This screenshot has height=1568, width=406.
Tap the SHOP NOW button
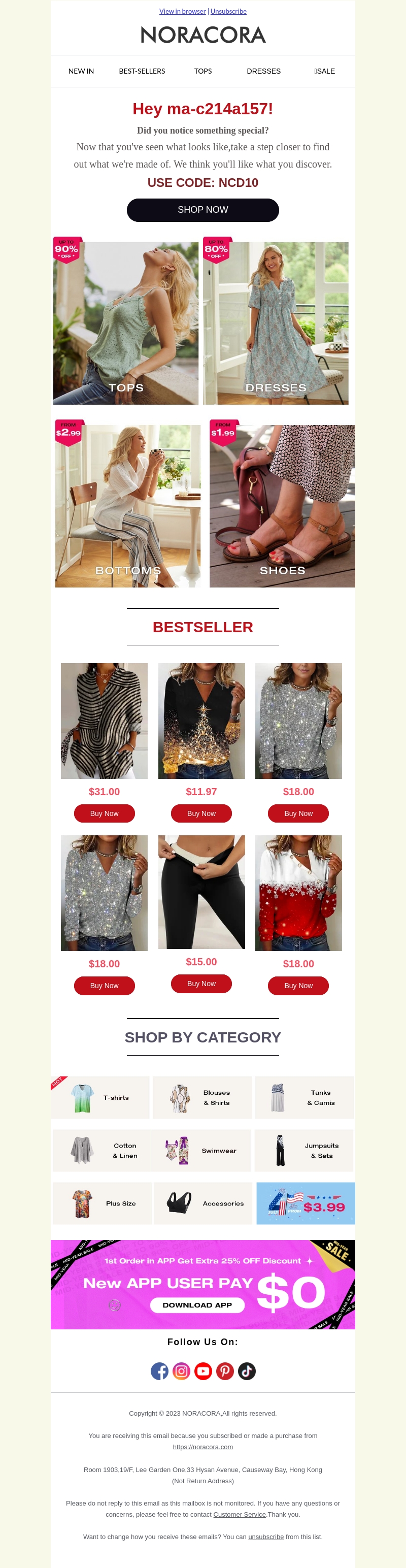202,210
